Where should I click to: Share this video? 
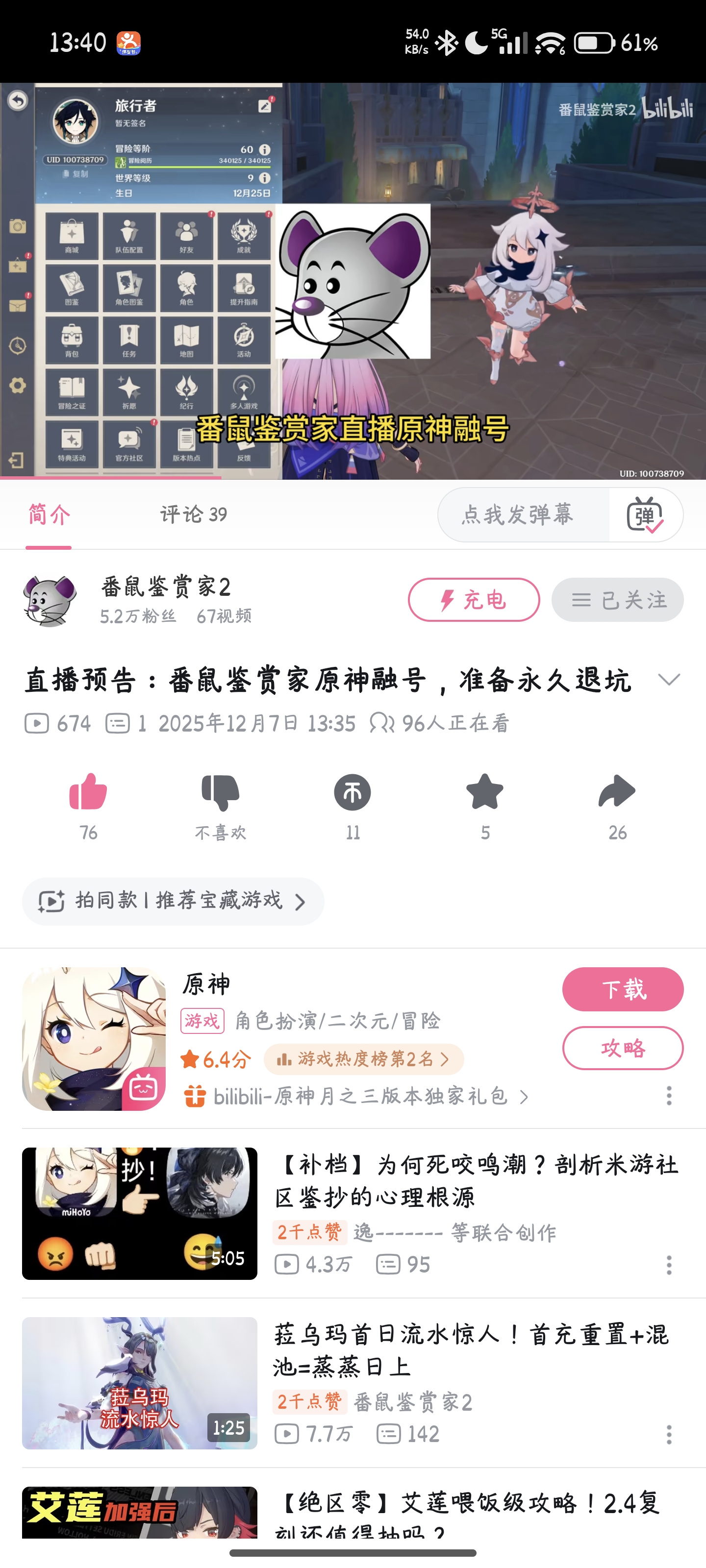(617, 793)
